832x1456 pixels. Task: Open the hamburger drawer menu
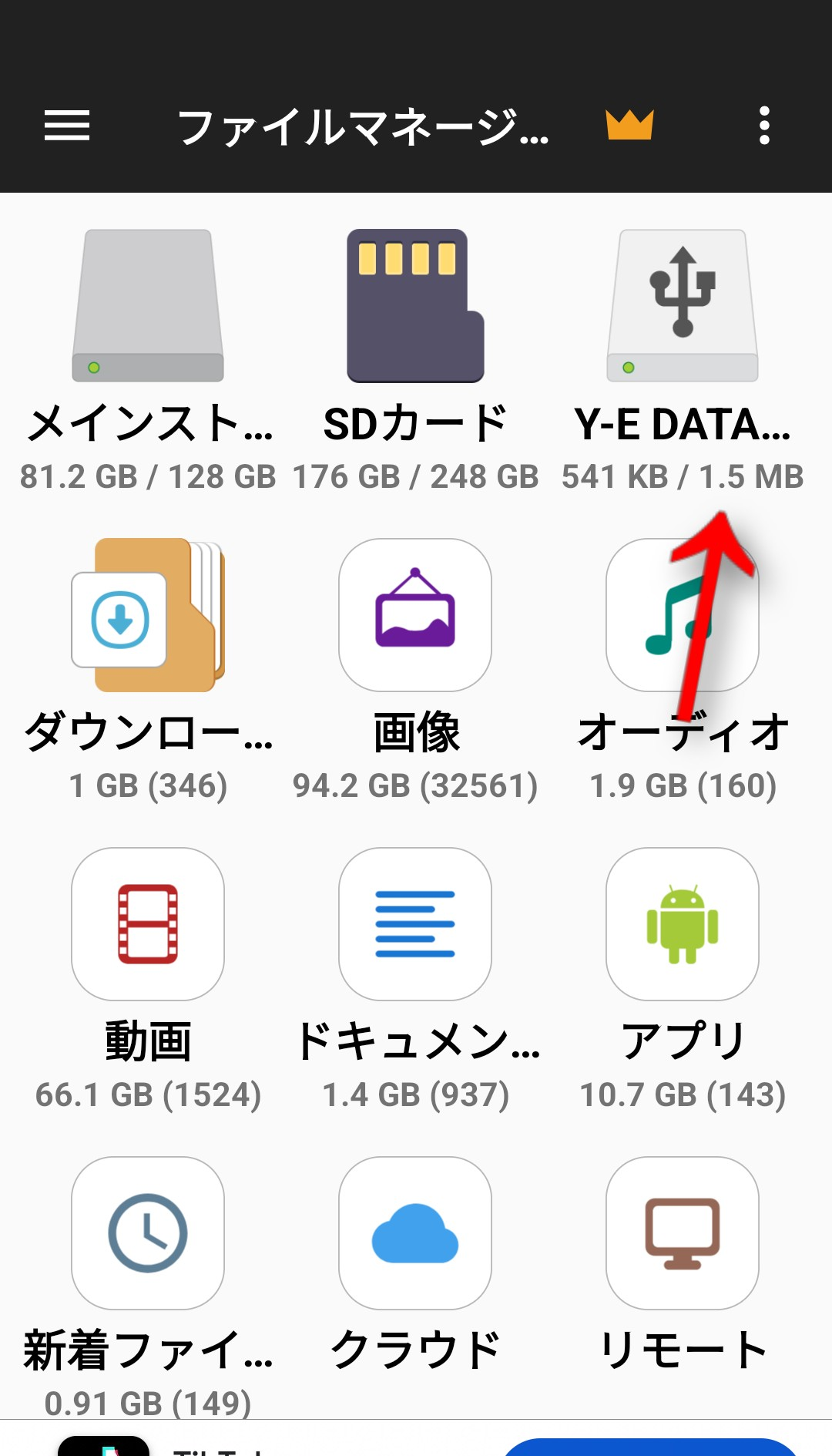(67, 126)
